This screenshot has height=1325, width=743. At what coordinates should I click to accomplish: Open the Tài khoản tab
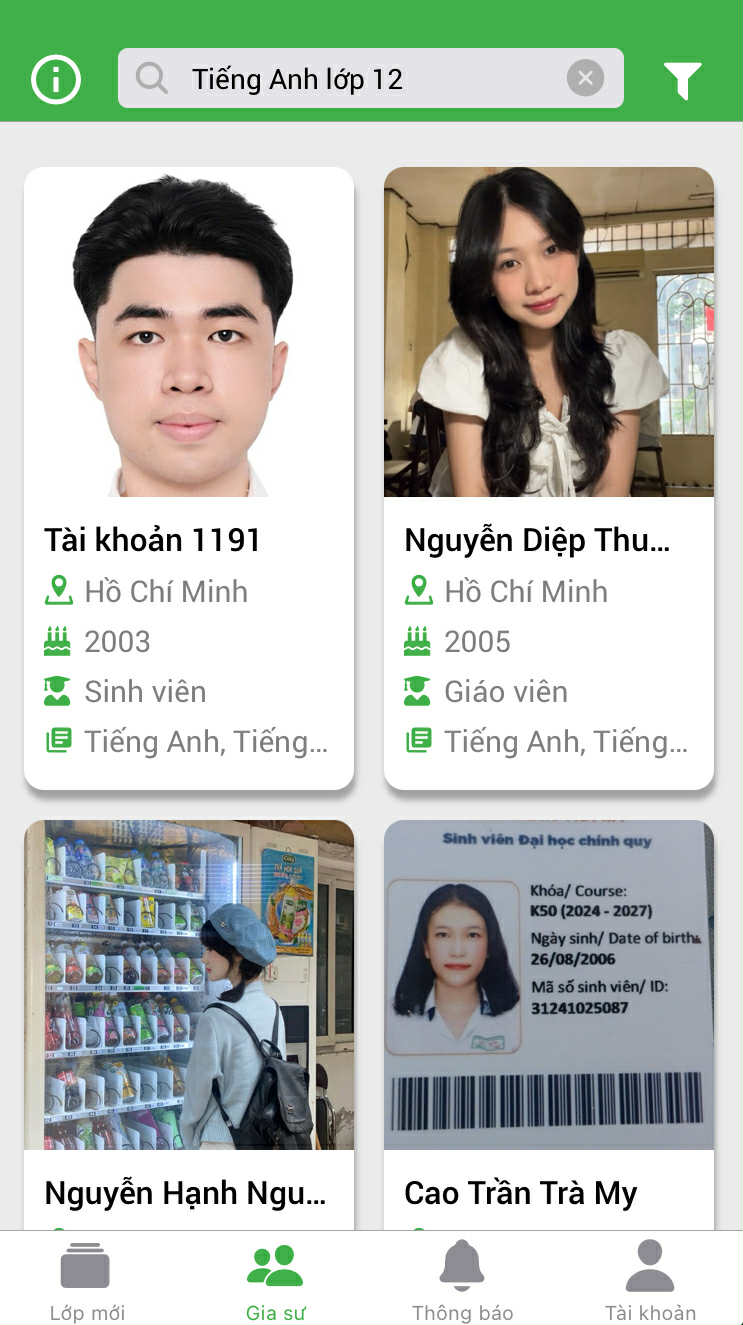coord(650,1281)
